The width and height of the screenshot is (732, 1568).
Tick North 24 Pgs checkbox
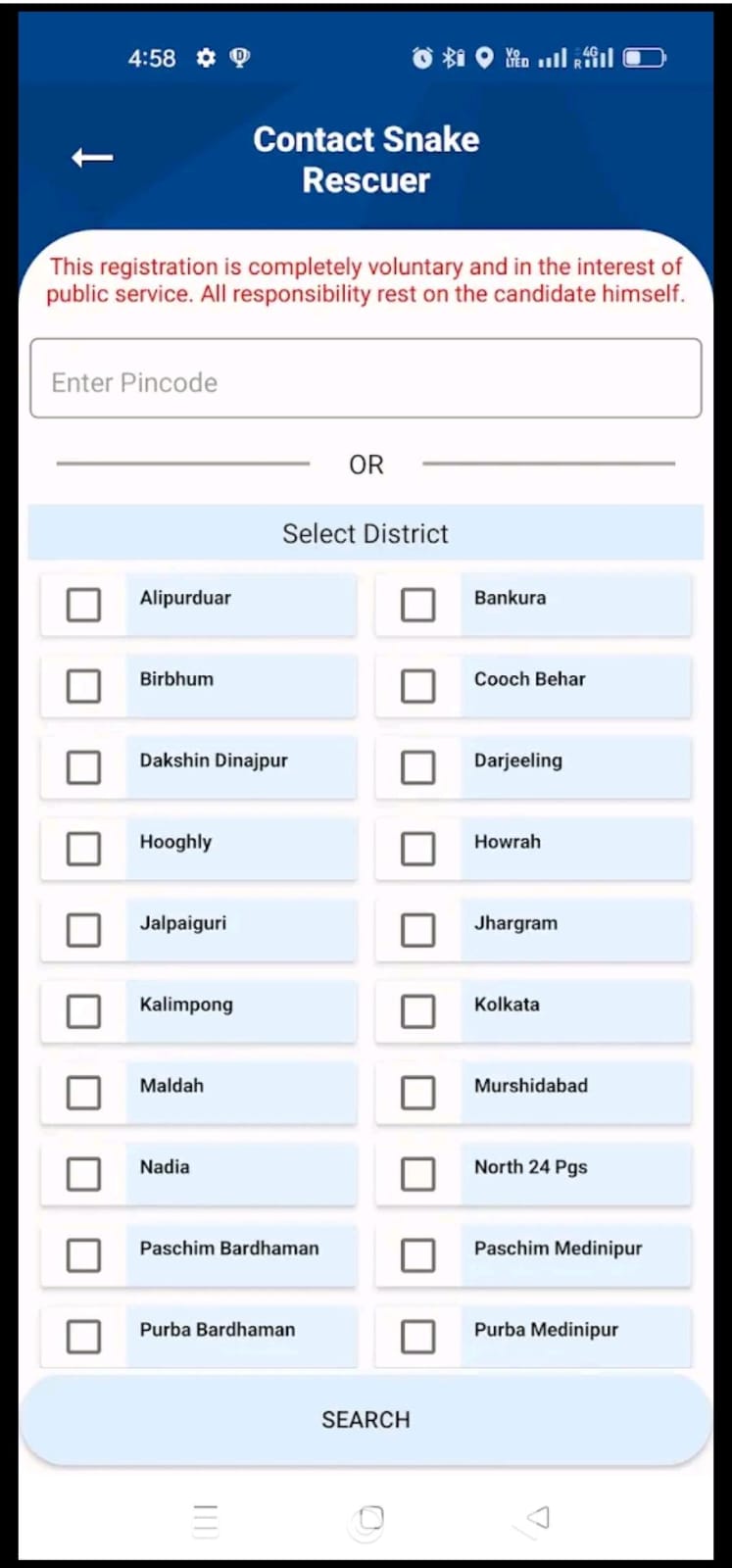[x=418, y=1174]
